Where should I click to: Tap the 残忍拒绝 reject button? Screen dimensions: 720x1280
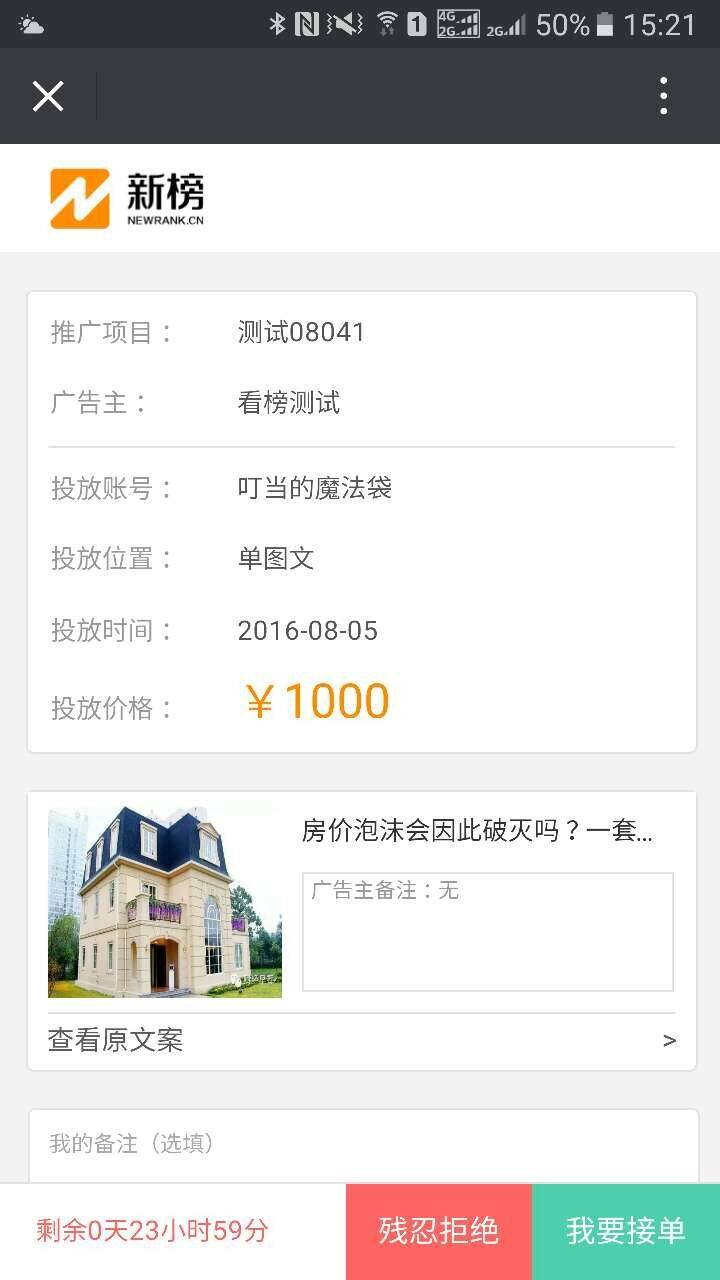439,1231
